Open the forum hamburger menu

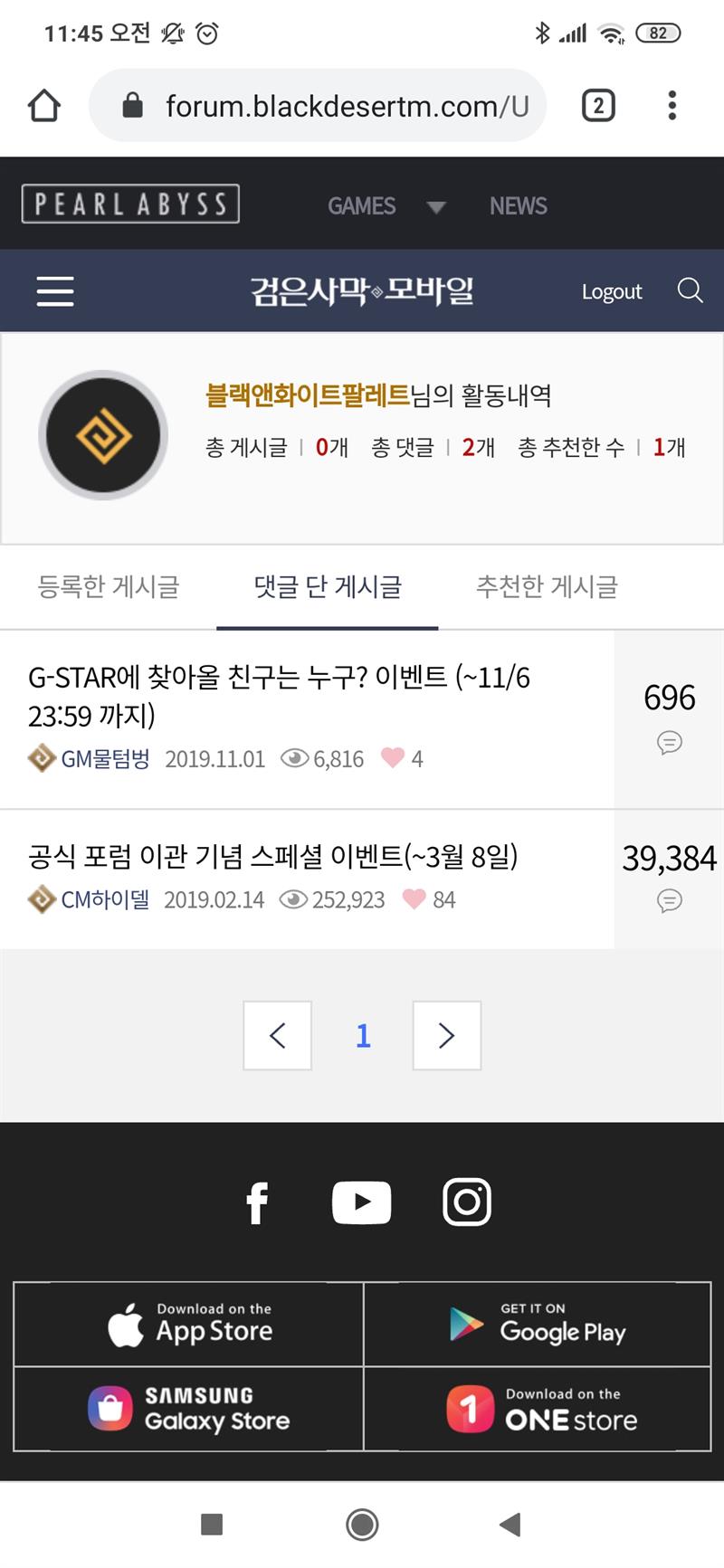click(55, 291)
